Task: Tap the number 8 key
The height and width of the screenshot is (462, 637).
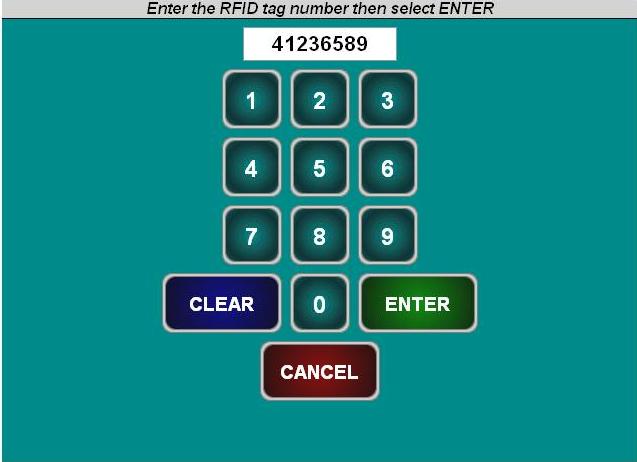Action: click(x=319, y=236)
